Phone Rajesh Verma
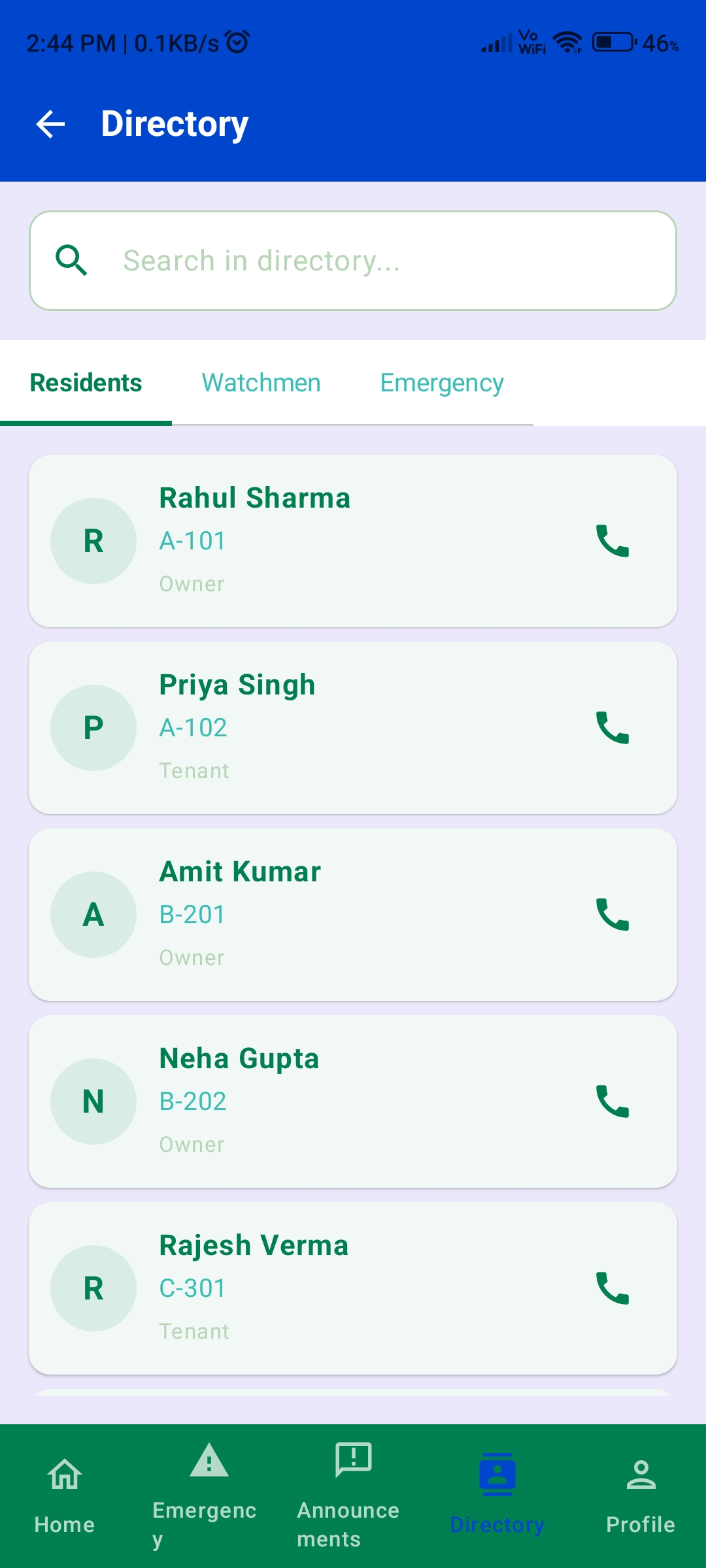Viewport: 706px width, 1568px height. pos(613,1288)
